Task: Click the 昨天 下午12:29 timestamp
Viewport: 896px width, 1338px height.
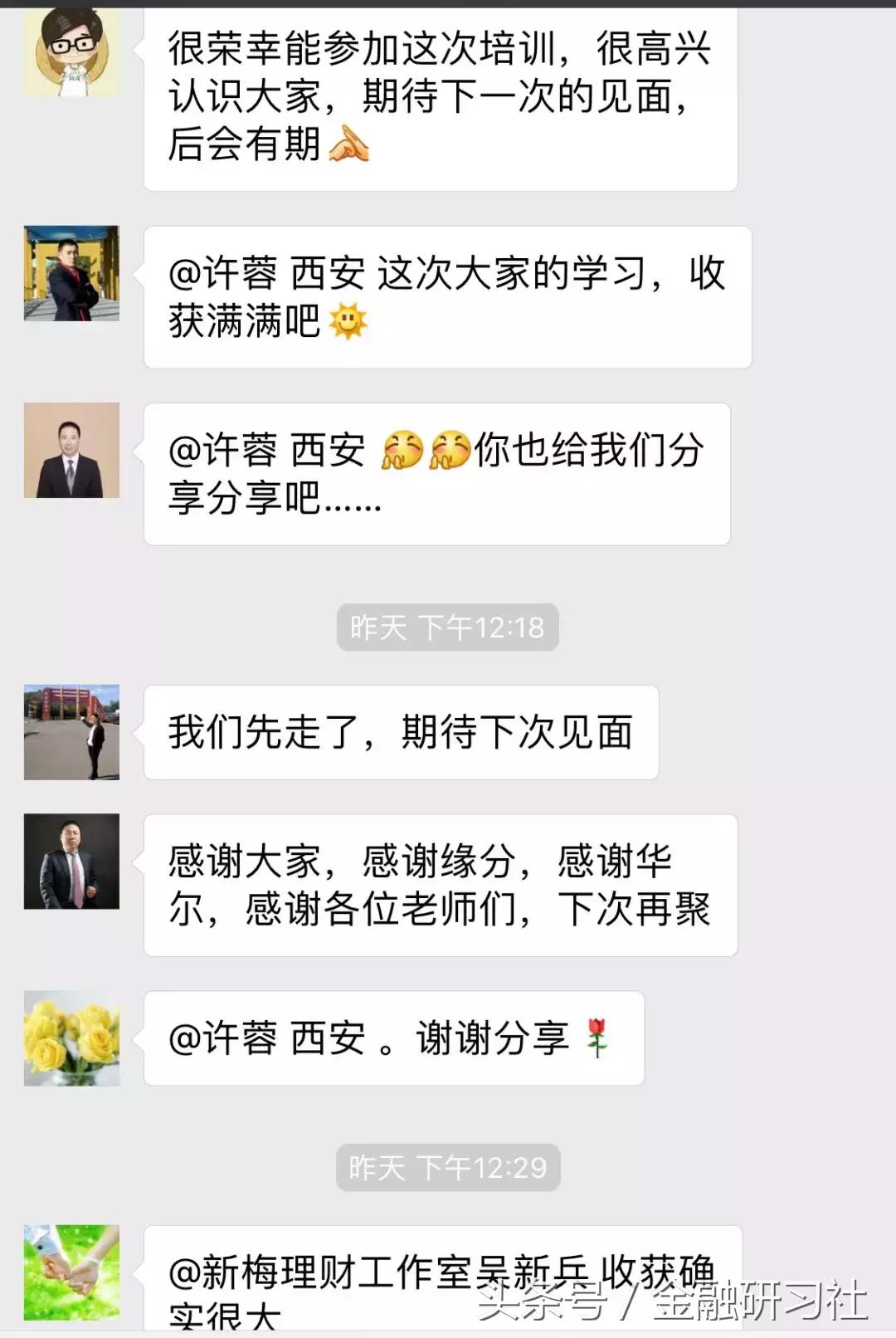Action: coord(446,1166)
